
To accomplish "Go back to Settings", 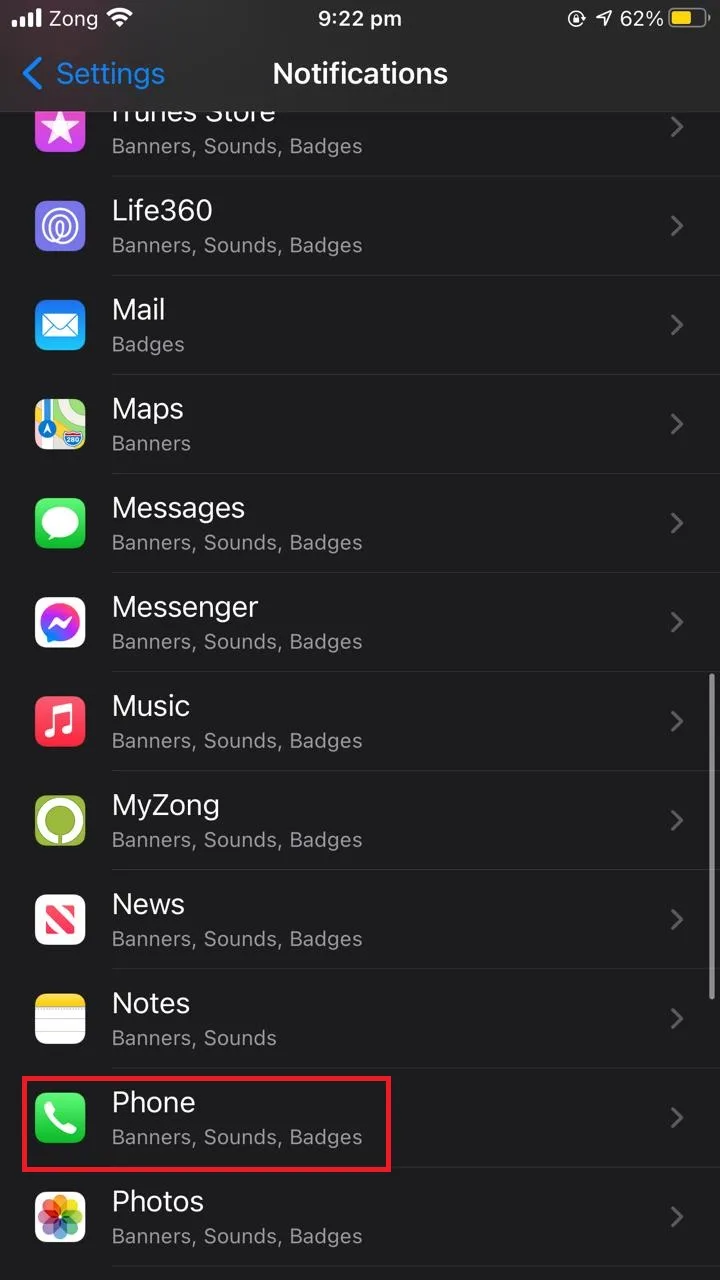I will point(93,73).
